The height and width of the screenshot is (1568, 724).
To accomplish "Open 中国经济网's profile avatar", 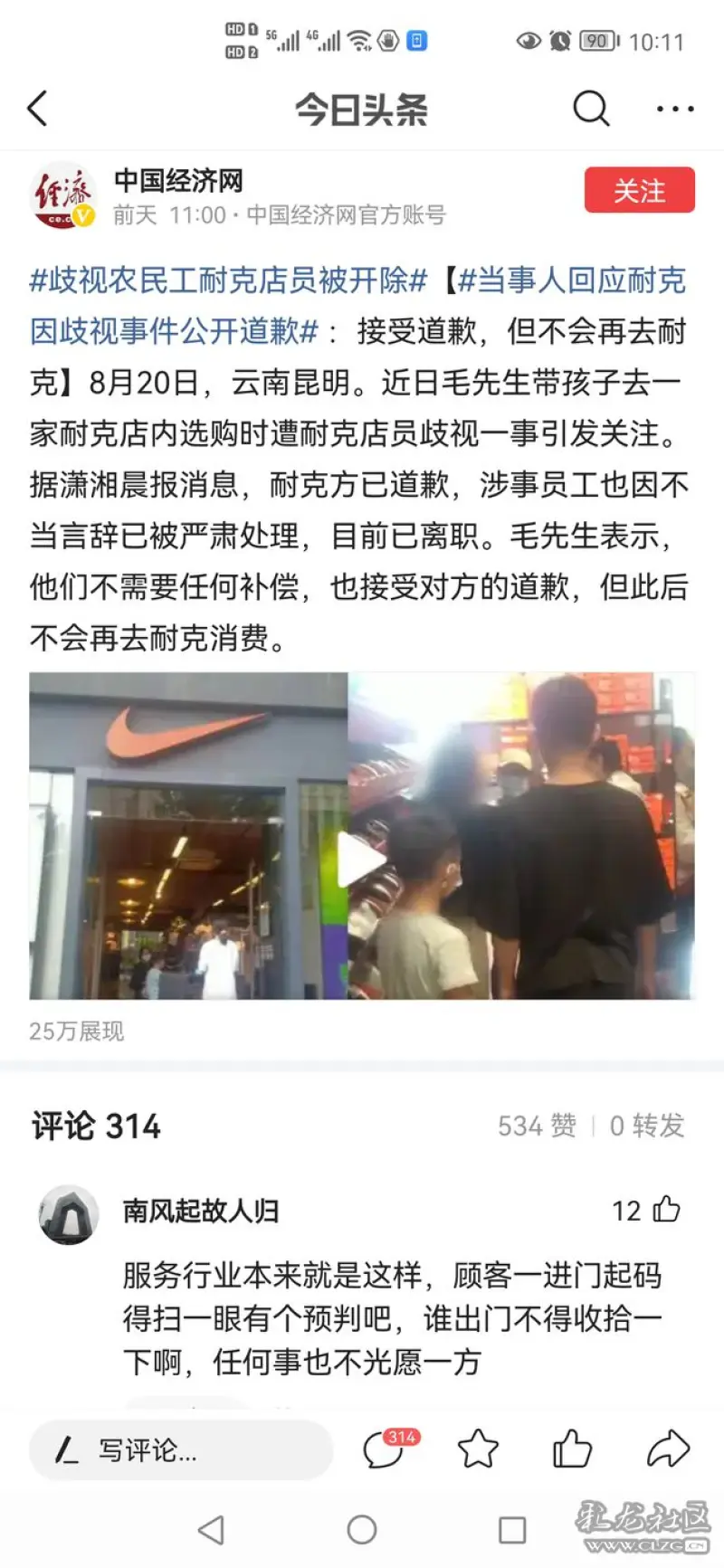I will 62,195.
